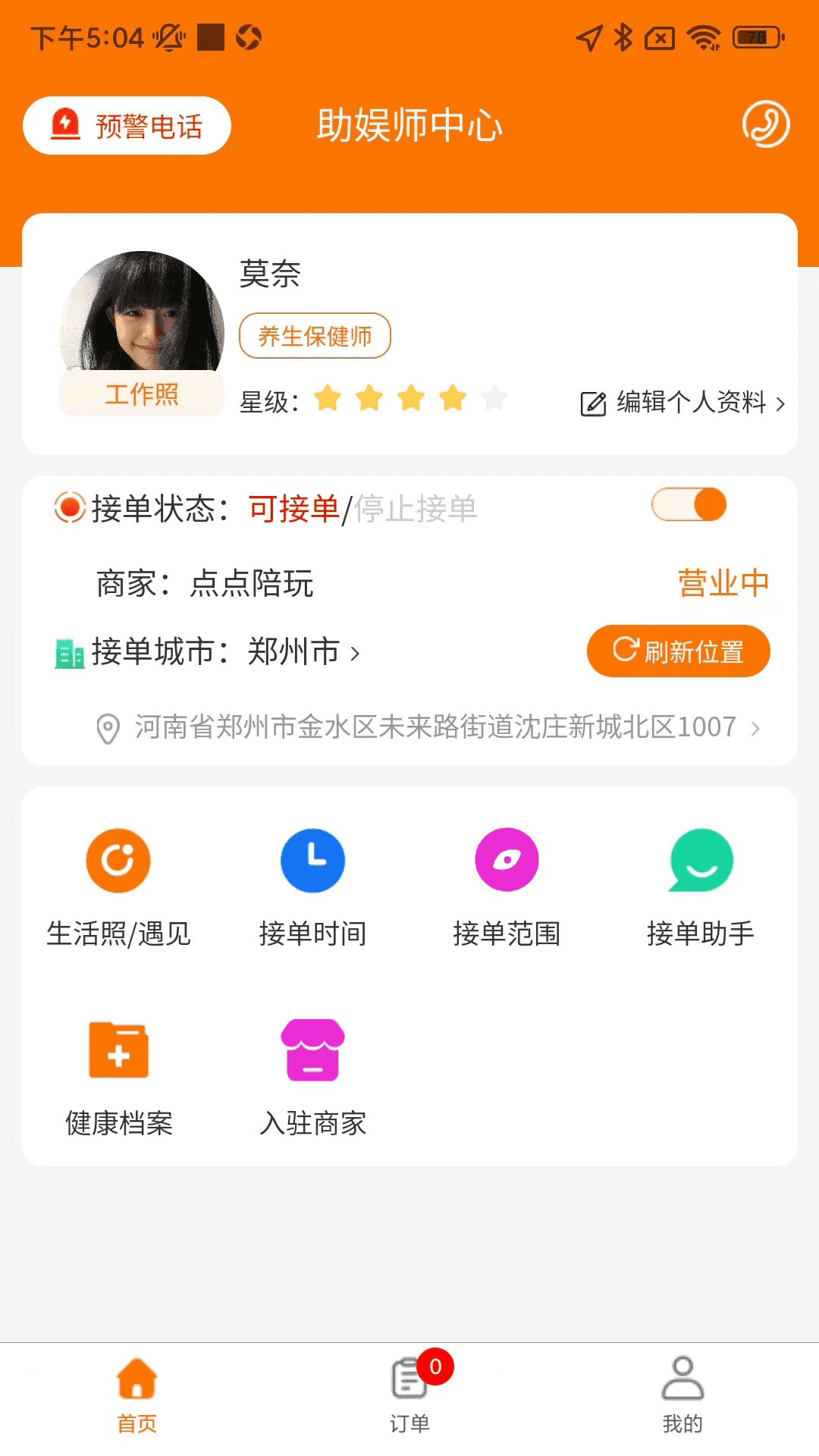This screenshot has width=819, height=1456.
Task: Open 编辑个人资料 to edit the profile
Action: click(682, 403)
